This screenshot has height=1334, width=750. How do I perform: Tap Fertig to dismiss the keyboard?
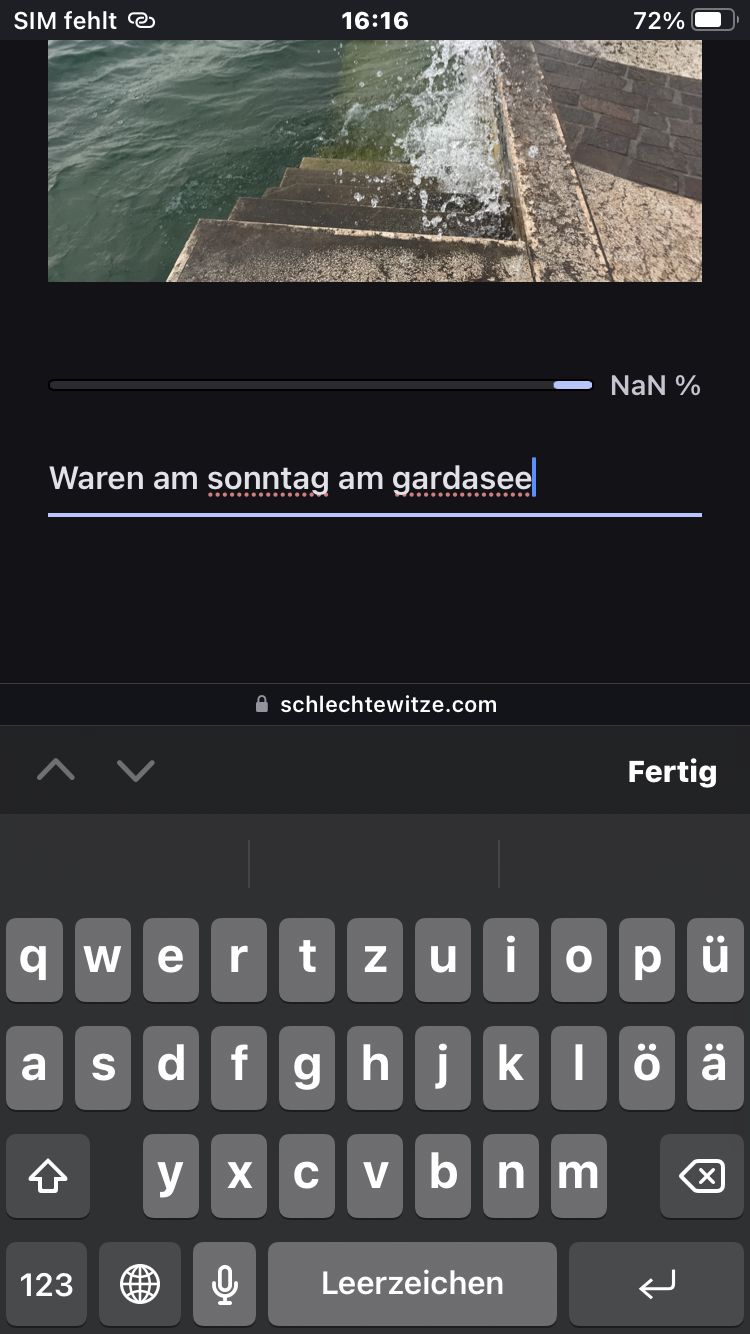pyautogui.click(x=672, y=772)
